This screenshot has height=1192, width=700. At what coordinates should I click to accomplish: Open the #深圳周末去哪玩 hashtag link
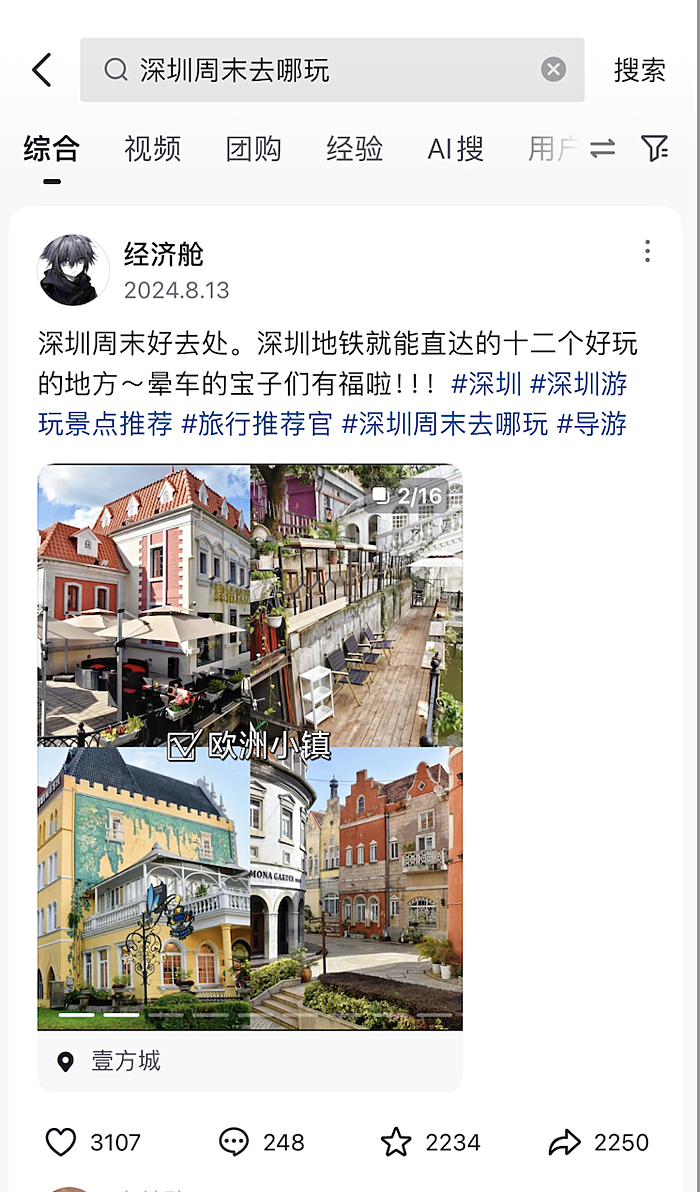click(445, 424)
